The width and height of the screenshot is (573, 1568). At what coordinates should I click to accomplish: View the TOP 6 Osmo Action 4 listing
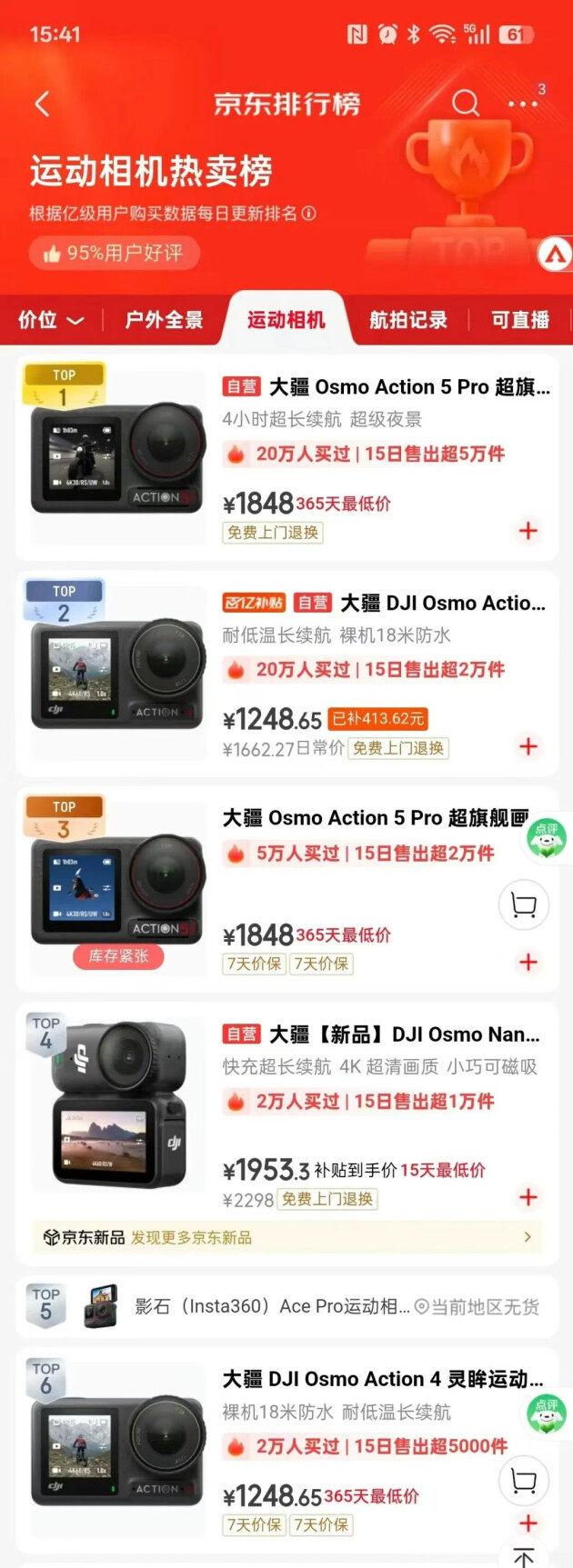pyautogui.click(x=382, y=1380)
